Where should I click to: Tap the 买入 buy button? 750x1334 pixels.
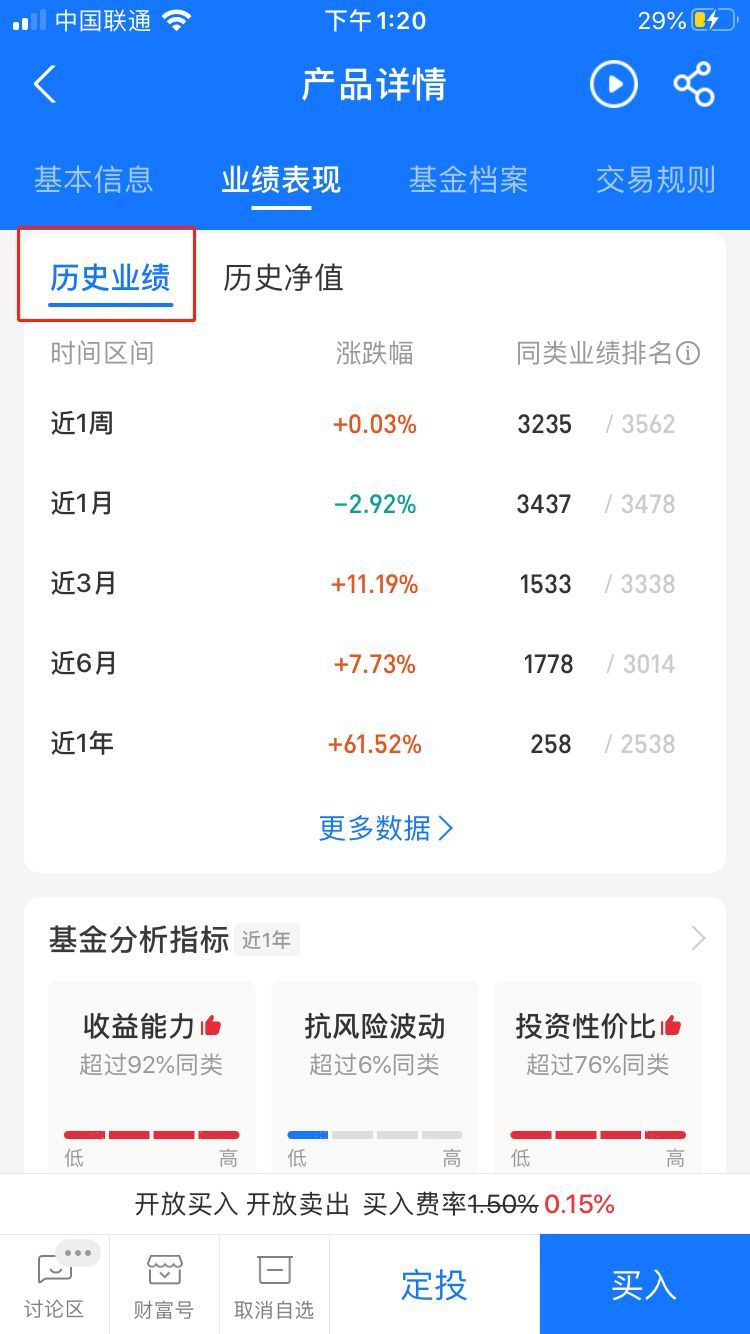point(644,1284)
